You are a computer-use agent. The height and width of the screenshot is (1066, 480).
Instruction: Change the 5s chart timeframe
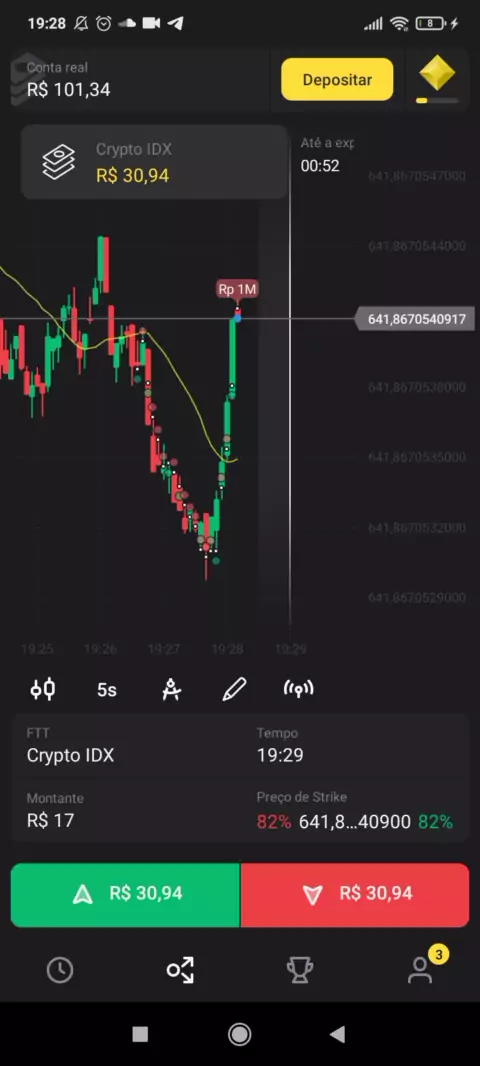(x=107, y=690)
